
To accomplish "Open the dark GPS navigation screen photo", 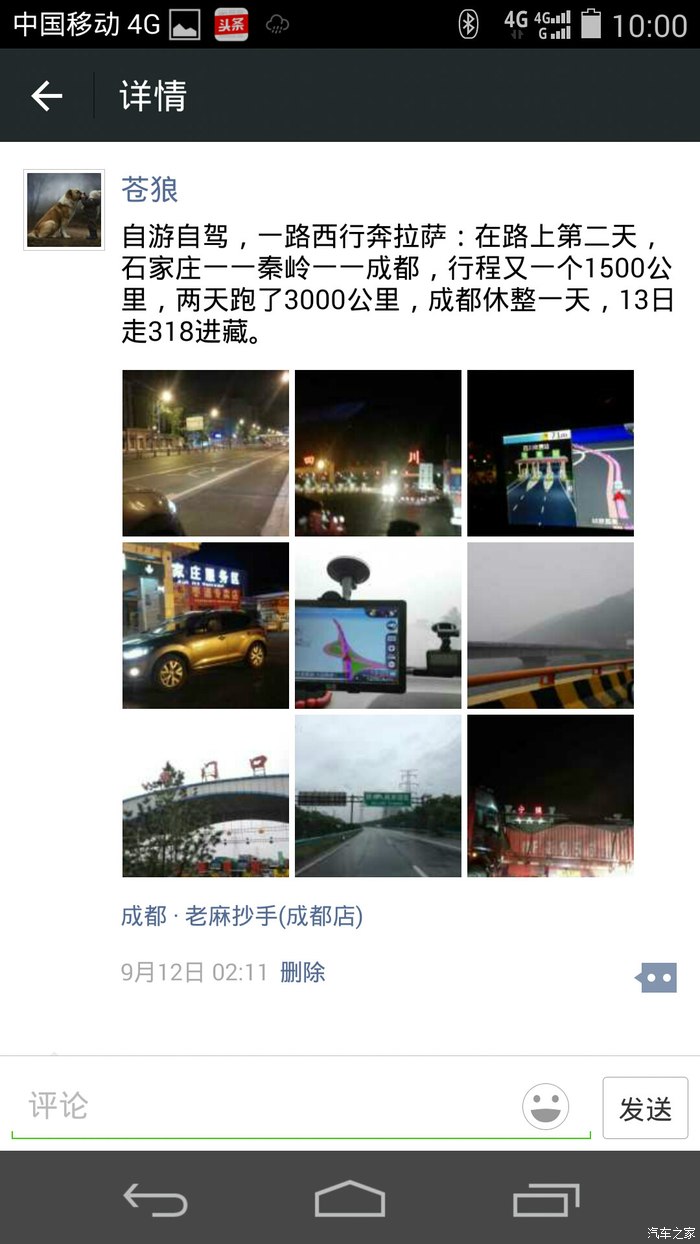I will point(550,453).
